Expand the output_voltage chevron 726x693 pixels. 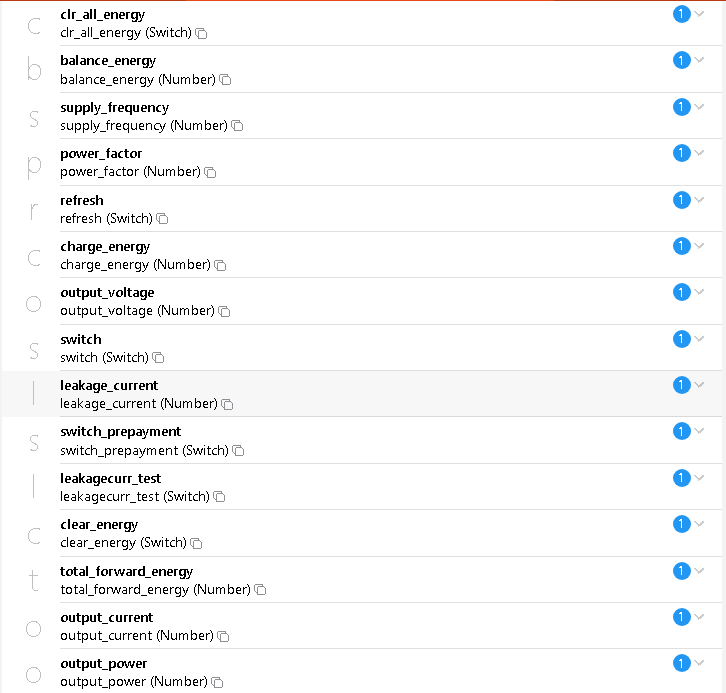(699, 292)
